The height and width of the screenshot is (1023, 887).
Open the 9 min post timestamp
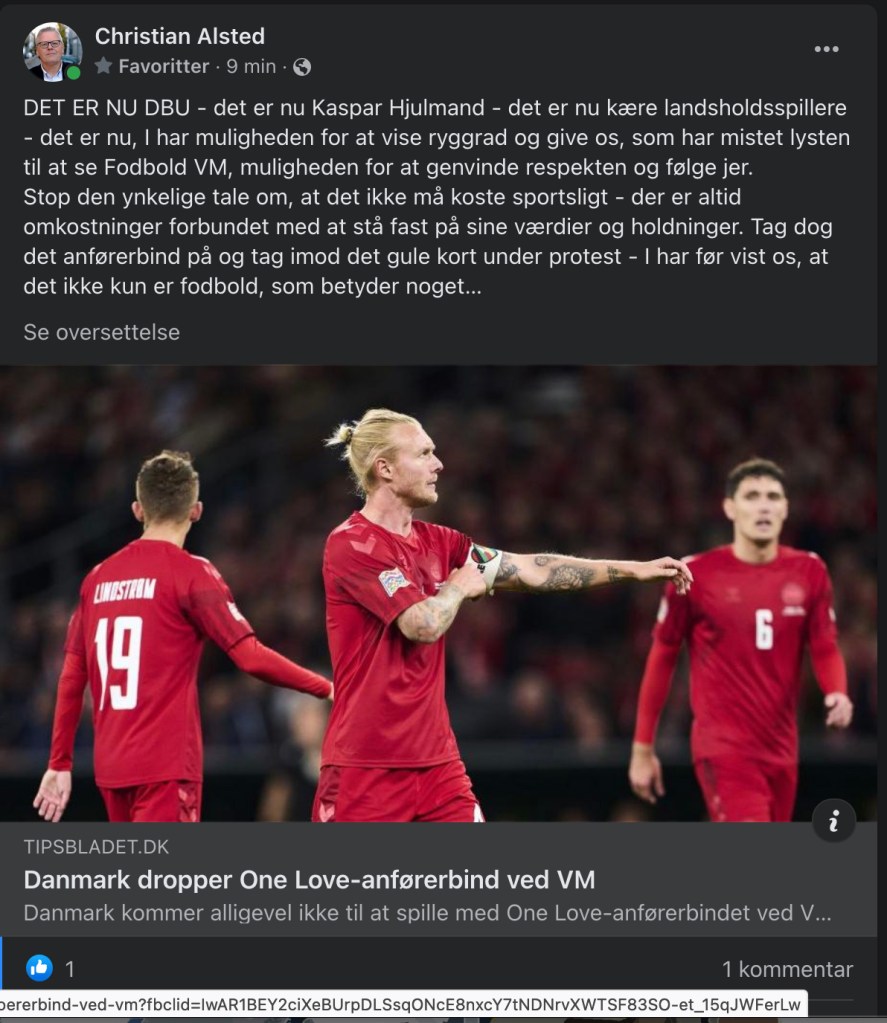tap(251, 67)
